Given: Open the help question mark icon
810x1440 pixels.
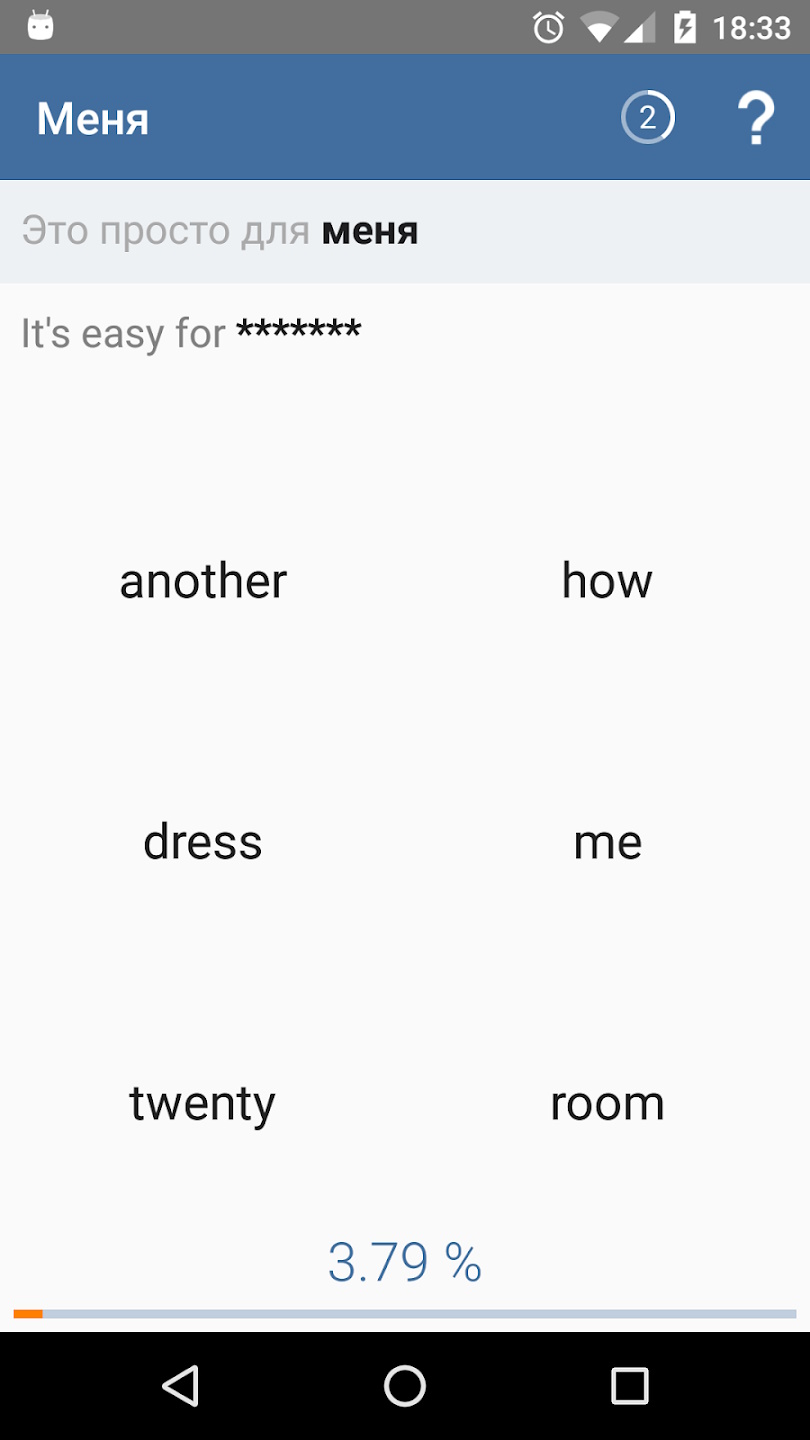Looking at the screenshot, I should point(755,119).
